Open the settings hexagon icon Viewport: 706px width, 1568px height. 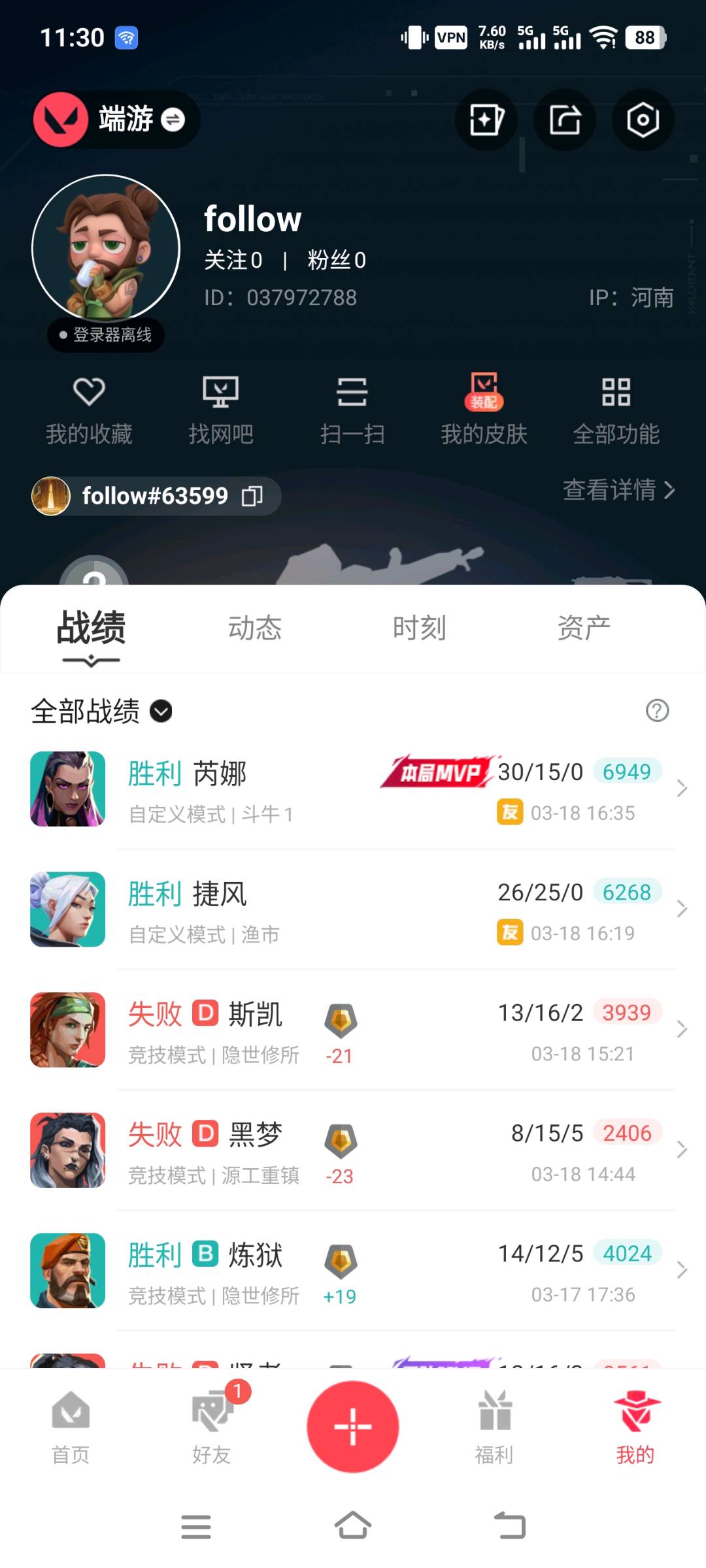pos(643,120)
